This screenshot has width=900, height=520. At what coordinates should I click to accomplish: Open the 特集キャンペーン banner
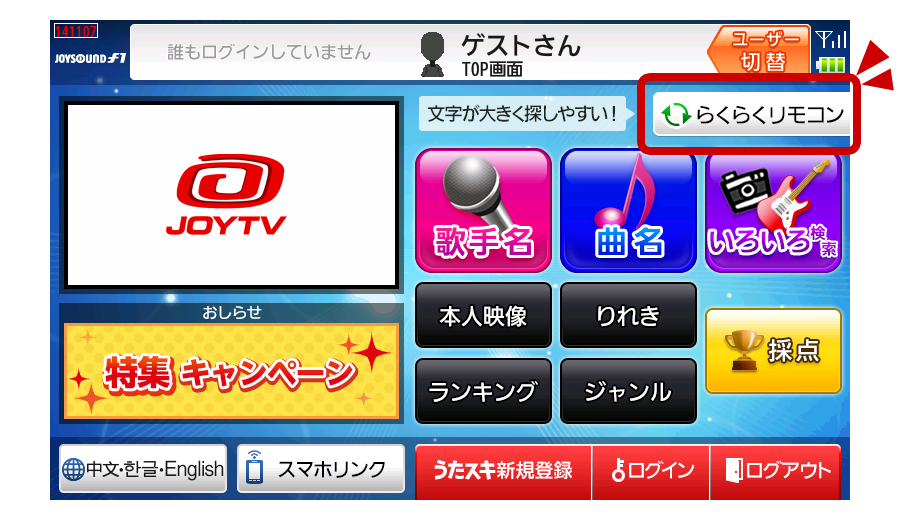pyautogui.click(x=231, y=371)
